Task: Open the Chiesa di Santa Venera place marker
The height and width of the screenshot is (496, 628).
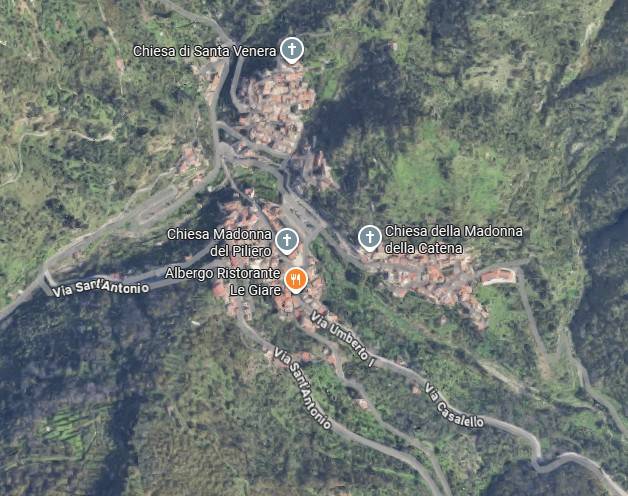Action: click(x=291, y=49)
